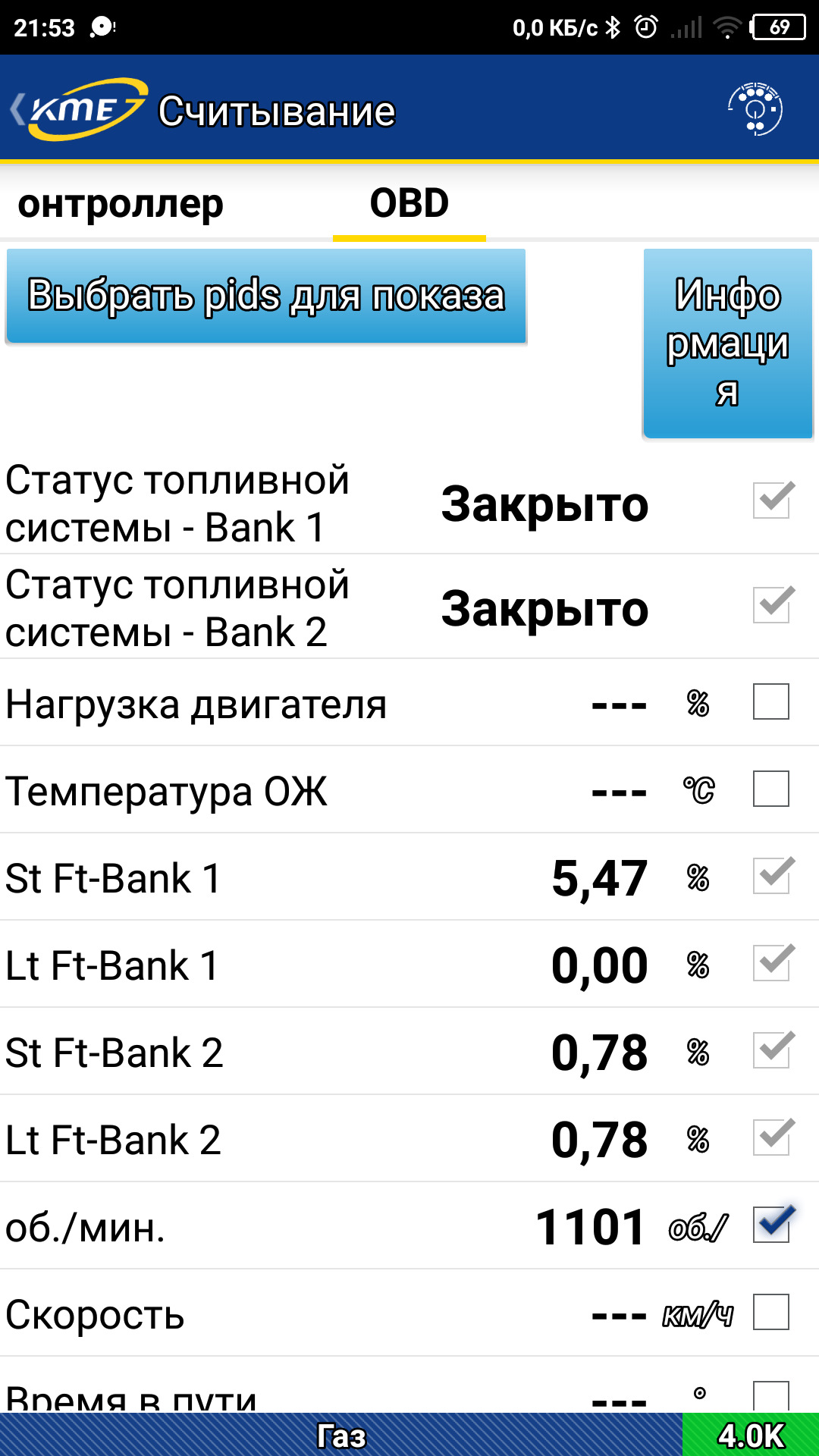Switch to the Контроллер tab
Screen dimensions: 819x1456
pyautogui.click(x=121, y=204)
